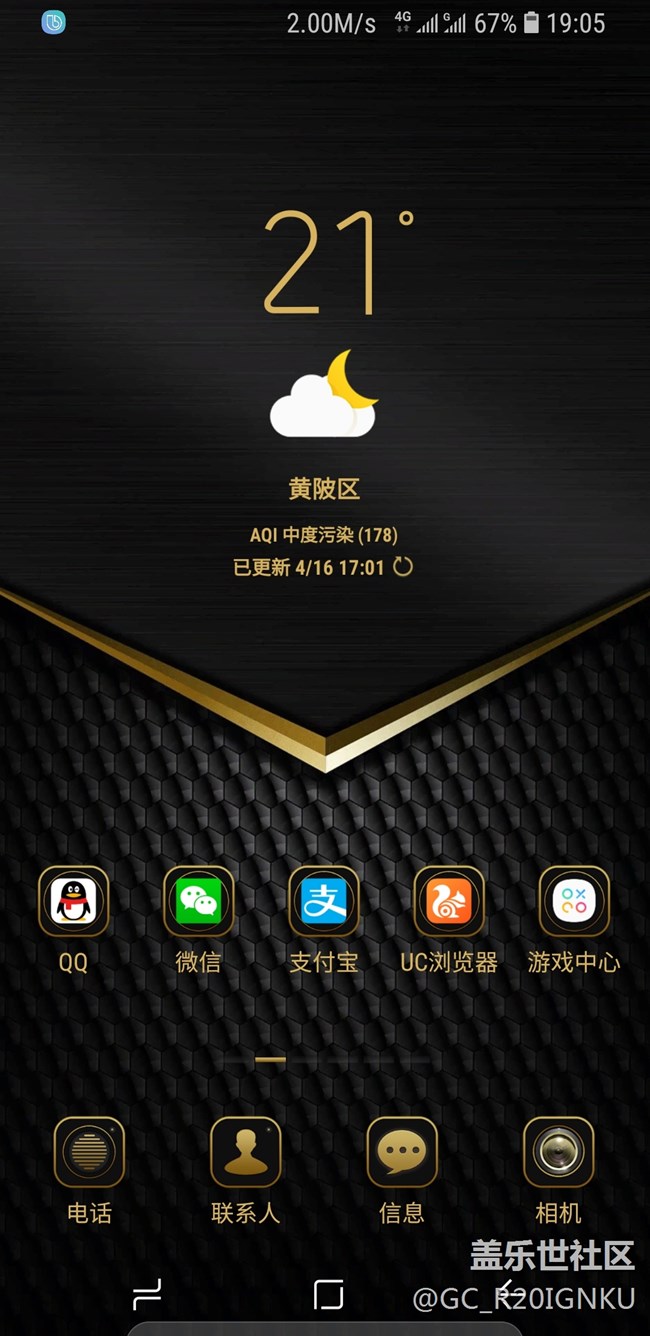
Task: Open contacts (联系人)
Action: point(245,1152)
